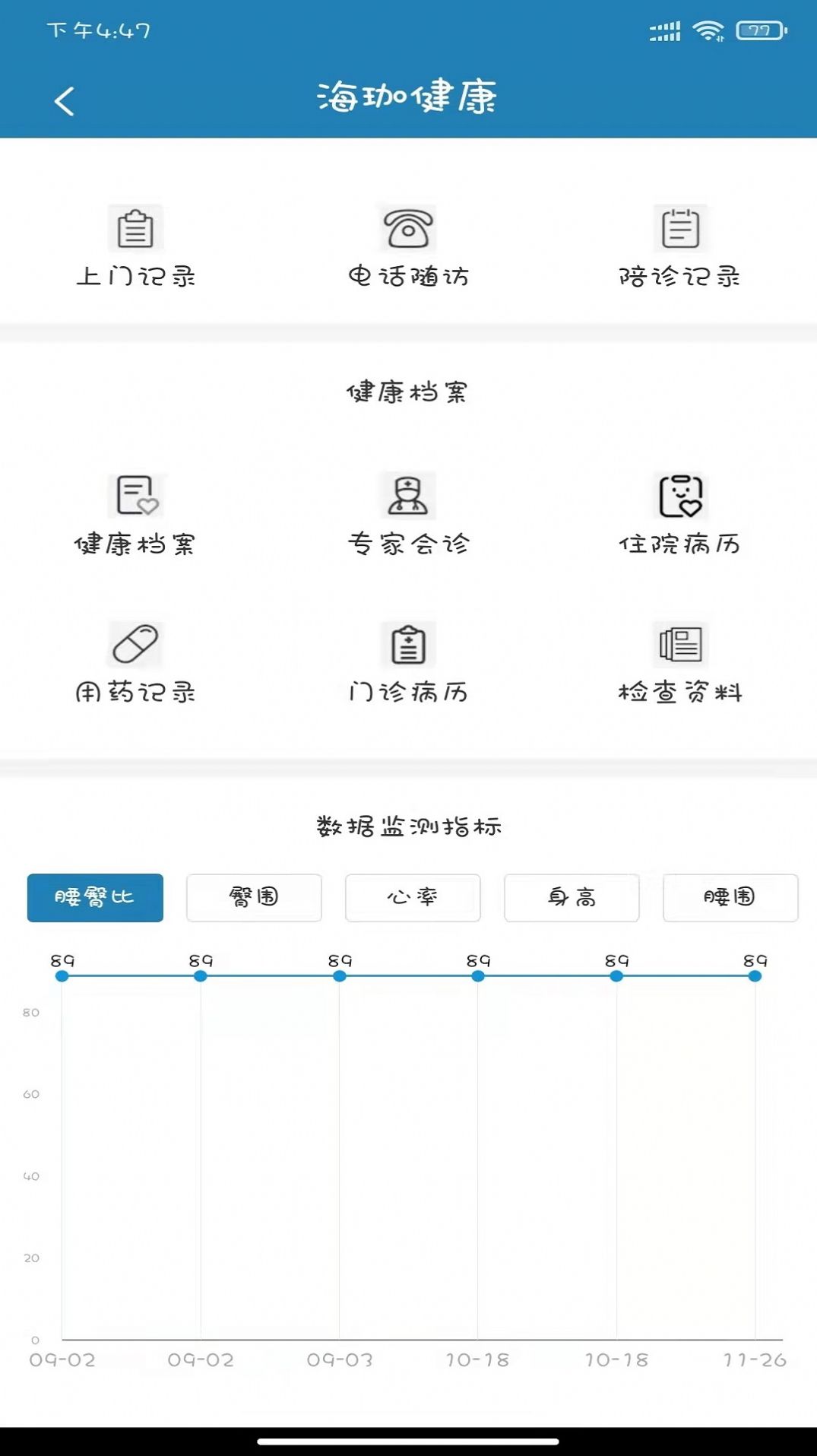Select the 臀围 metric tab
Image resolution: width=817 pixels, height=1456 pixels.
pyautogui.click(x=254, y=898)
